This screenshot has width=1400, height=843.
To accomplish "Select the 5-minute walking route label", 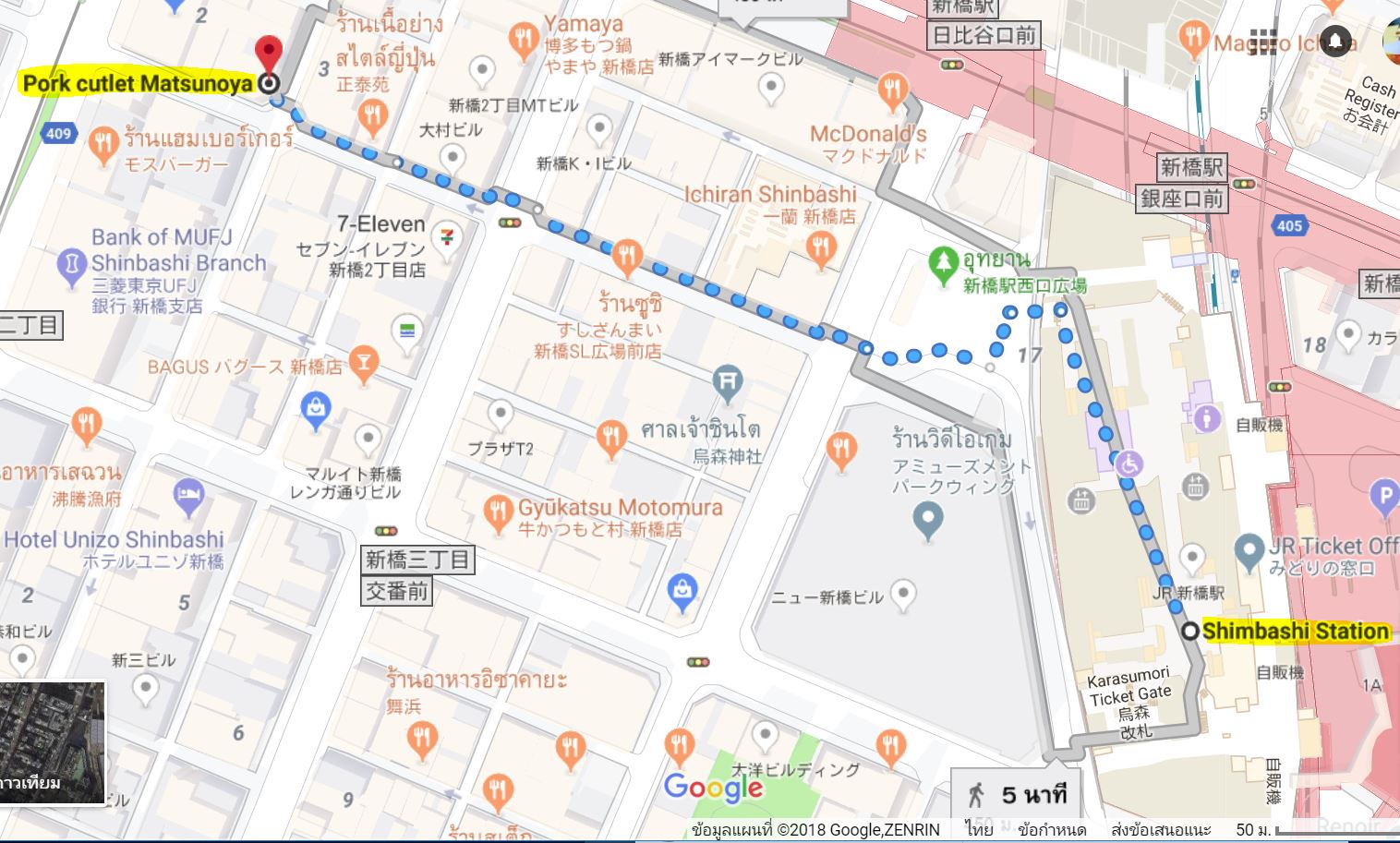I will point(1018,793).
